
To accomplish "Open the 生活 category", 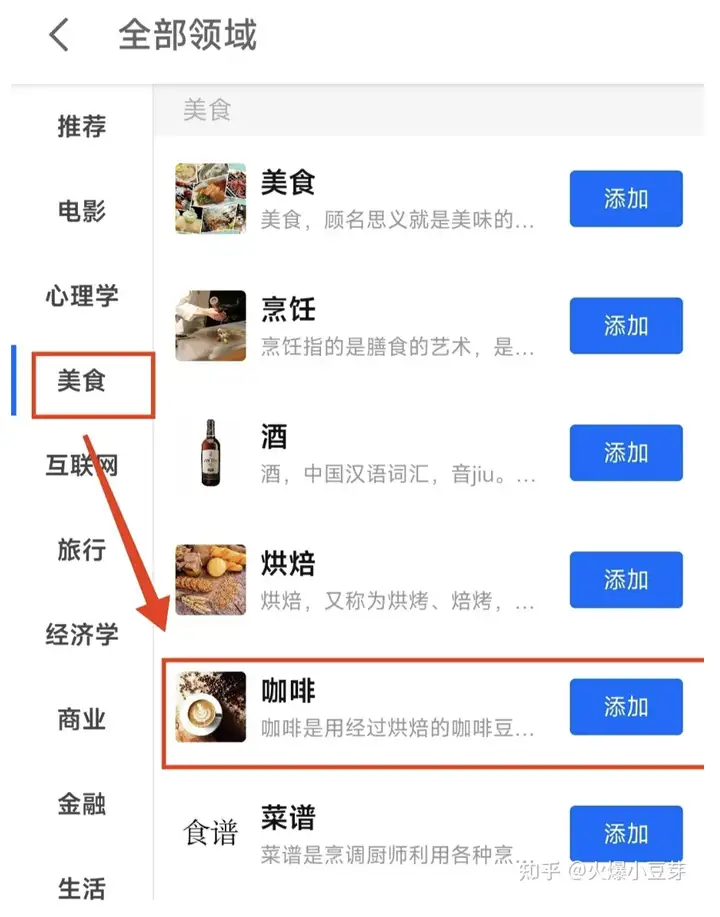I will pyautogui.click(x=81, y=887).
